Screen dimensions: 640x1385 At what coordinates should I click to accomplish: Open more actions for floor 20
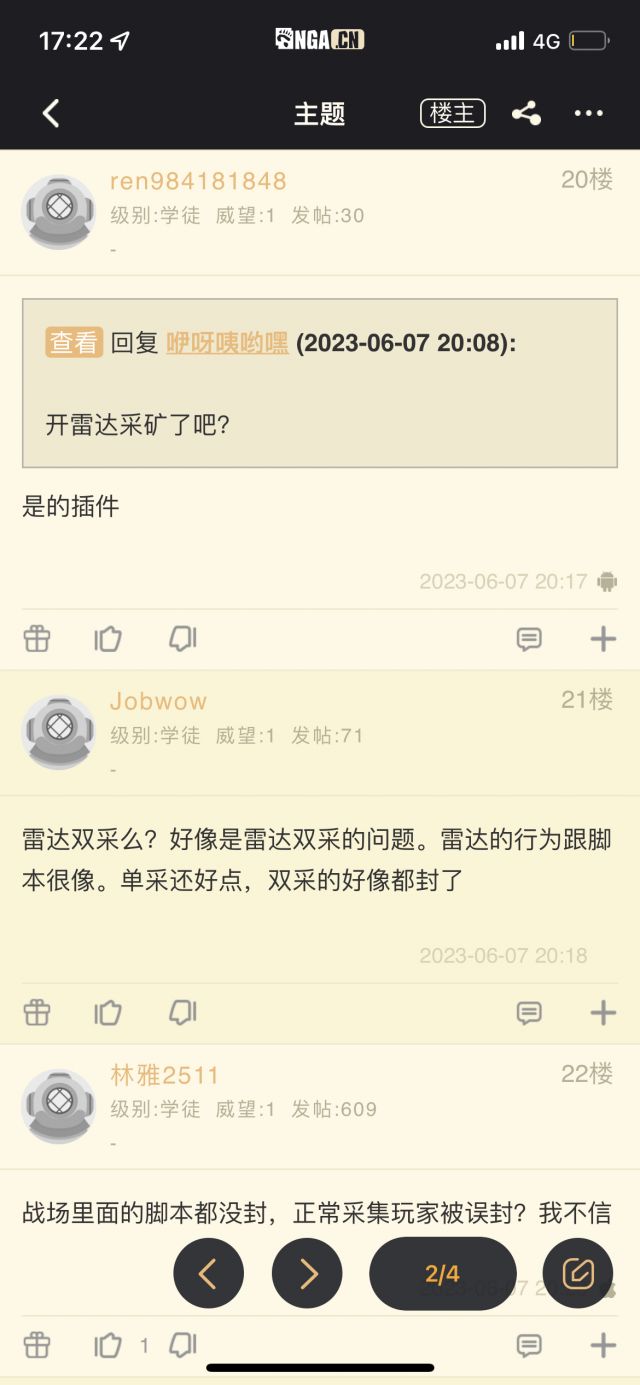(x=603, y=639)
